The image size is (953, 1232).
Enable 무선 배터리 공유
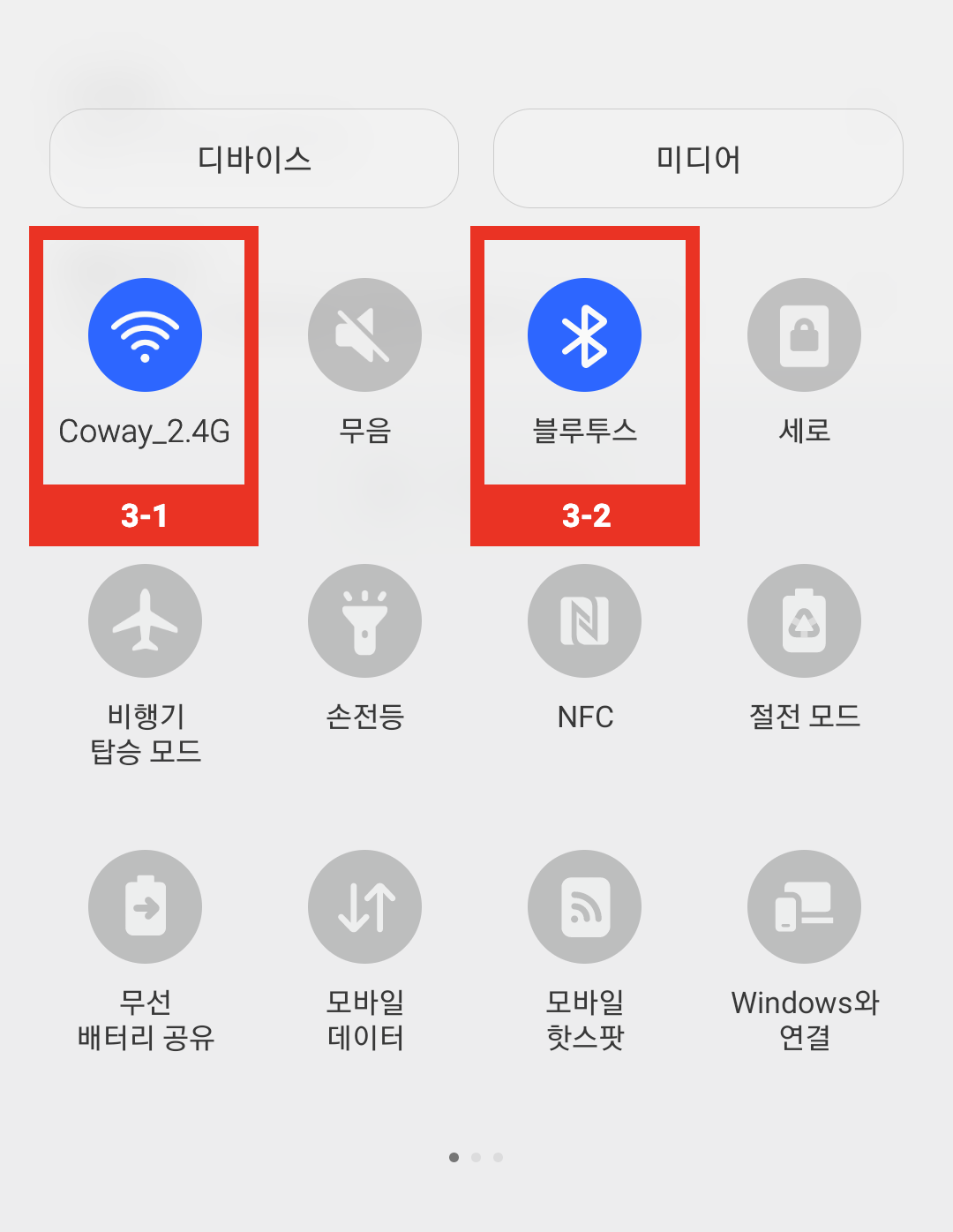tap(145, 907)
